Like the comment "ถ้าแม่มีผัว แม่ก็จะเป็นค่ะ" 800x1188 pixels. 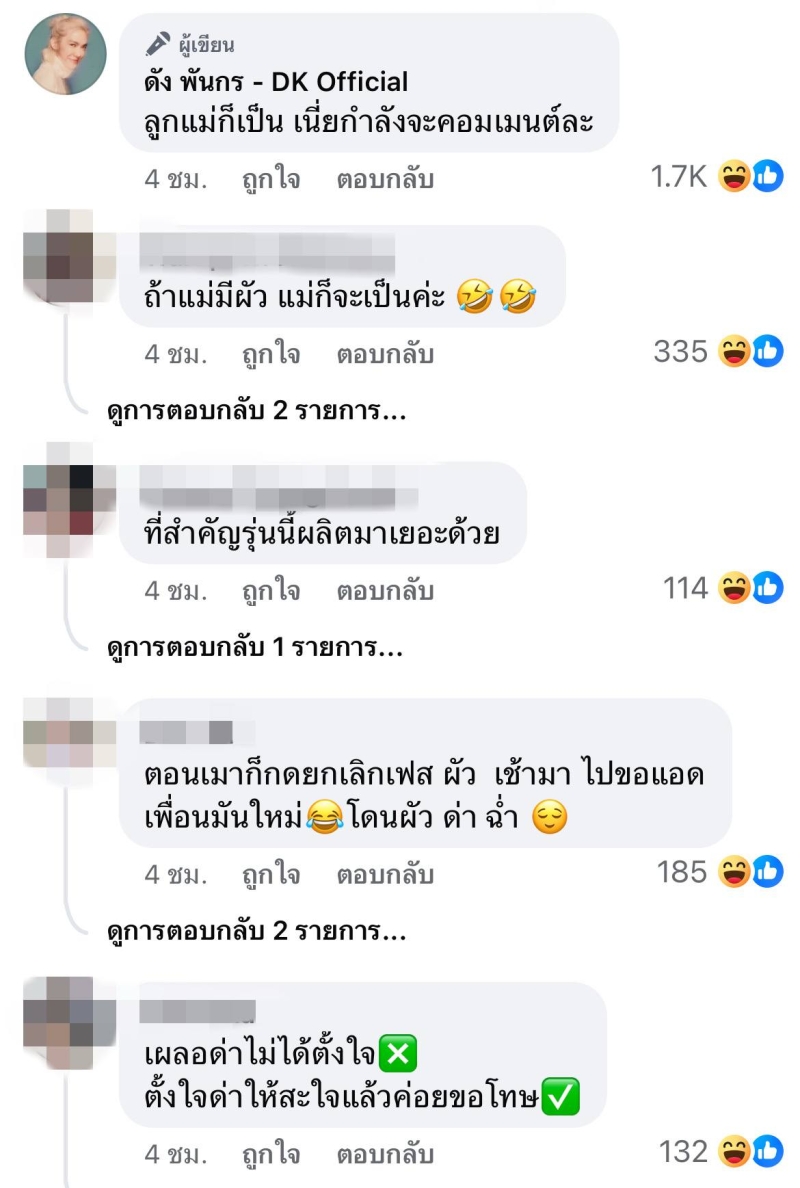270,353
